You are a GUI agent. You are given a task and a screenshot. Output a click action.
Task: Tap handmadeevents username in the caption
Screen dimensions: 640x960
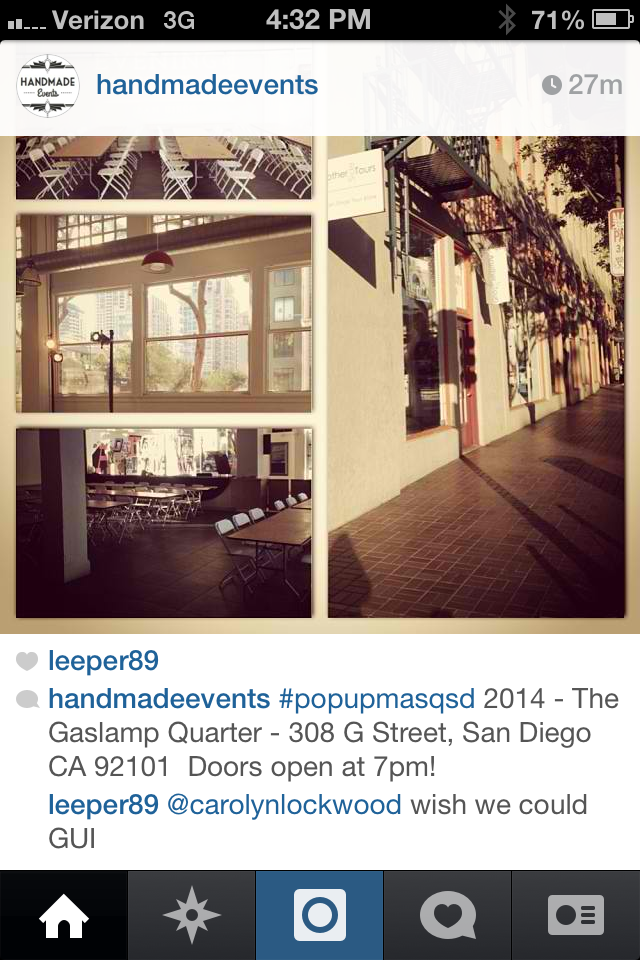click(x=159, y=698)
